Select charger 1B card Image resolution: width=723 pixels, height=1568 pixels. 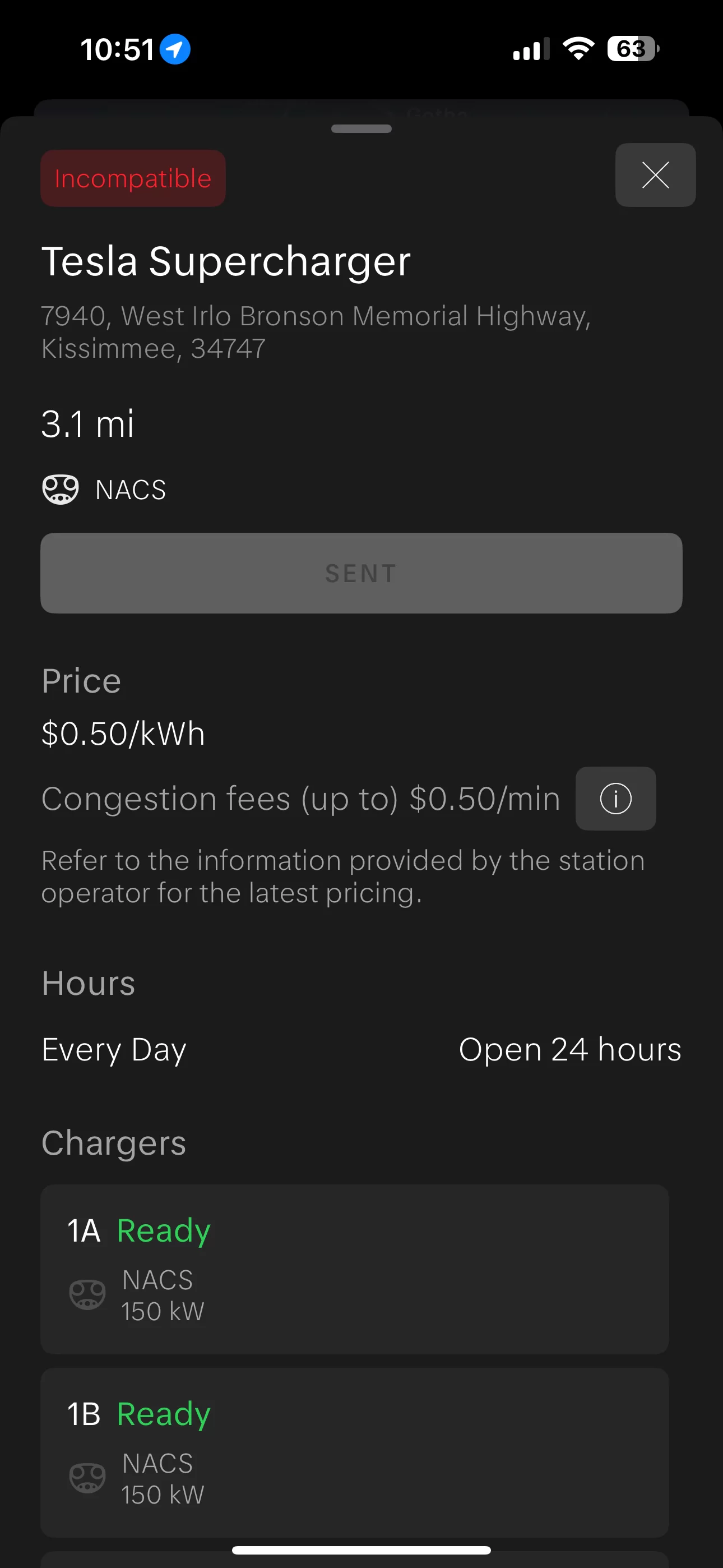click(x=355, y=1452)
